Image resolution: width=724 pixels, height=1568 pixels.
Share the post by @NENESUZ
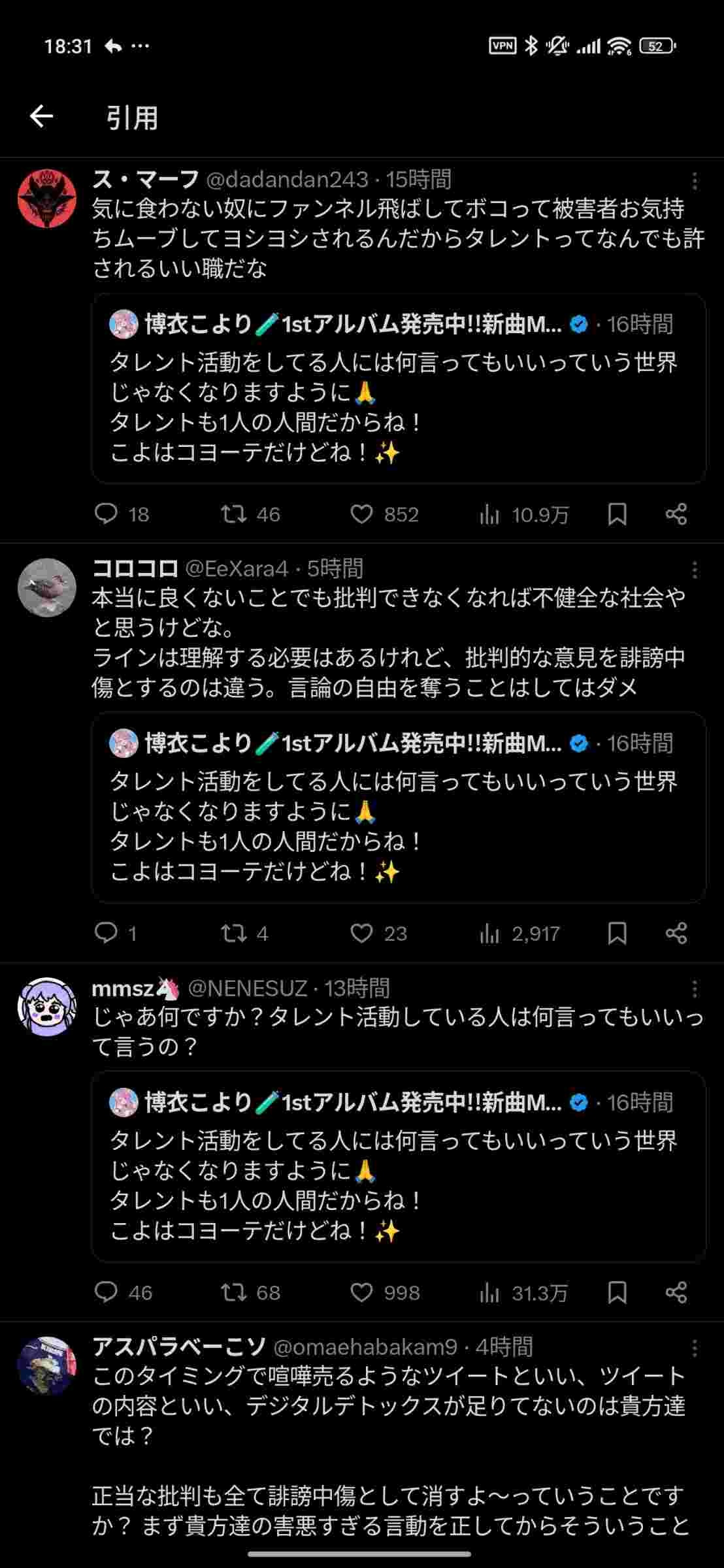(x=676, y=1292)
